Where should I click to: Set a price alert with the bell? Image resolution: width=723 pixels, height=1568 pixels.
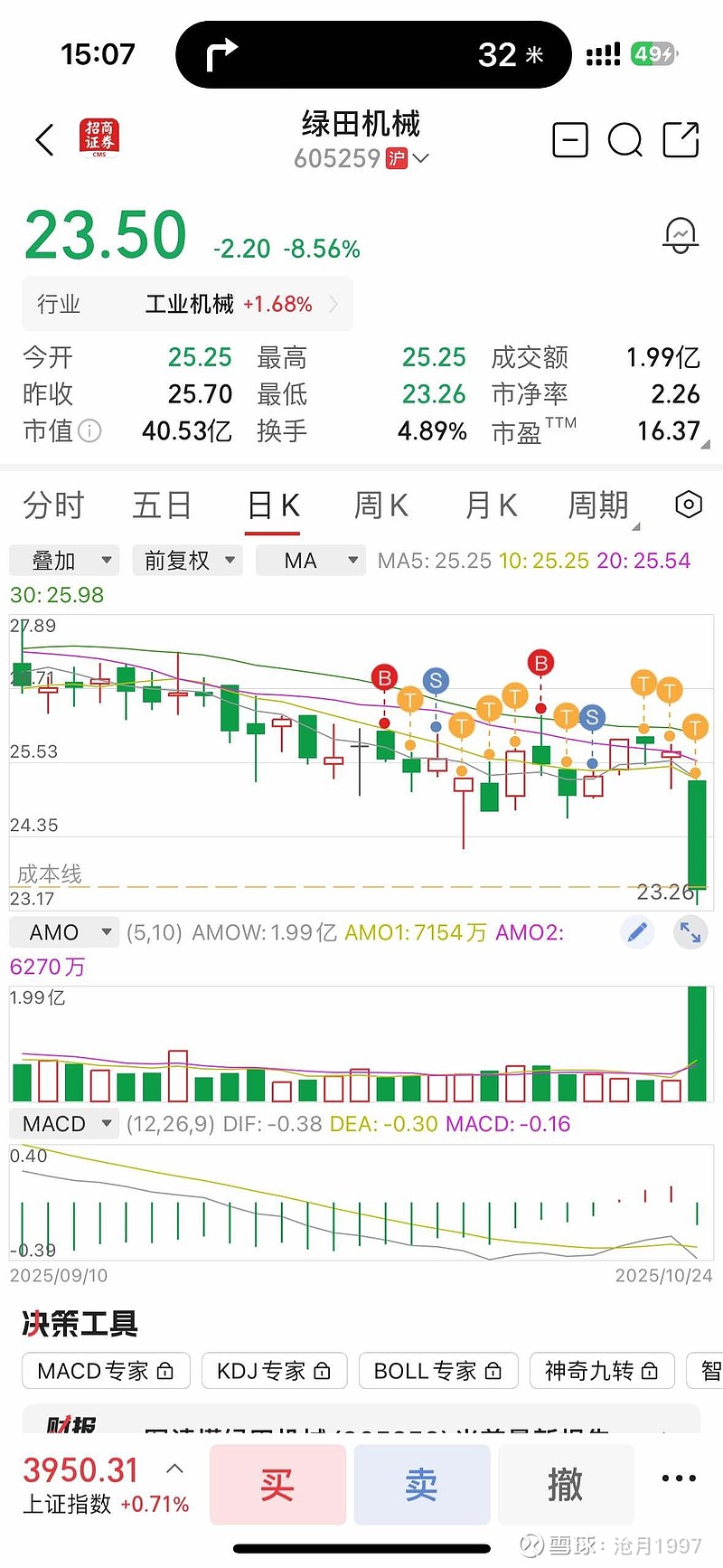[681, 235]
